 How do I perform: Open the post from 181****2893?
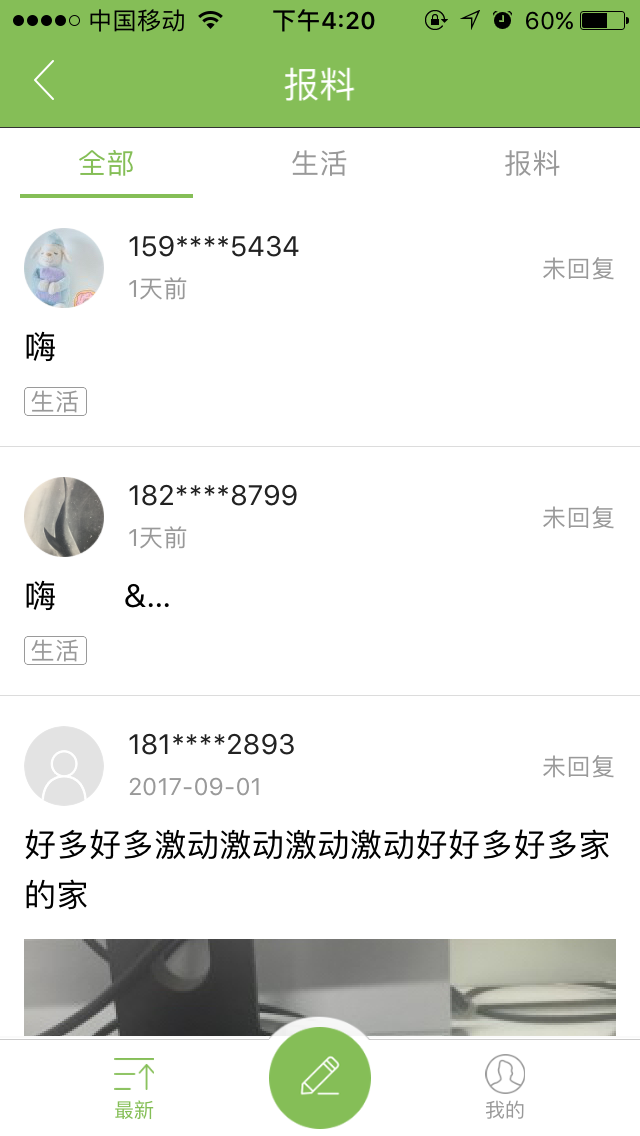click(x=318, y=862)
